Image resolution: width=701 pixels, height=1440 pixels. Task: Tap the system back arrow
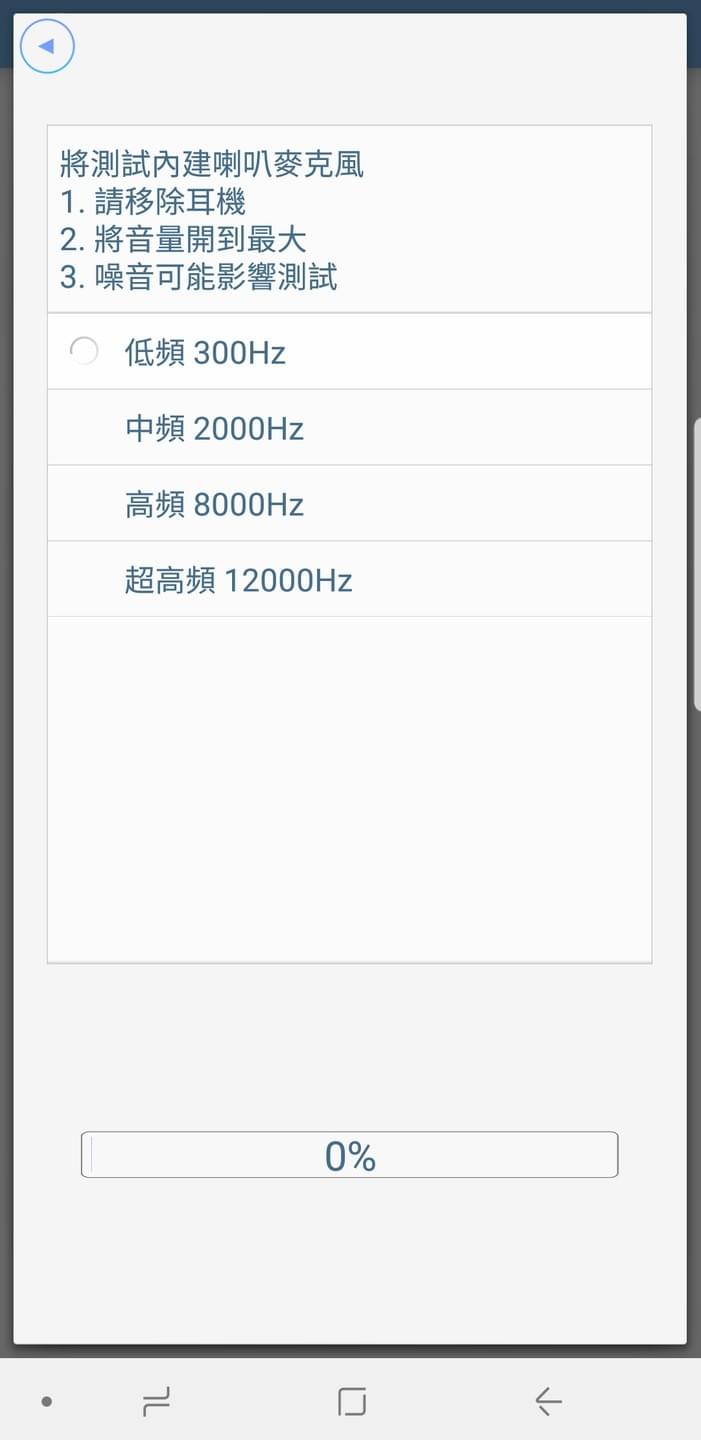click(548, 1402)
